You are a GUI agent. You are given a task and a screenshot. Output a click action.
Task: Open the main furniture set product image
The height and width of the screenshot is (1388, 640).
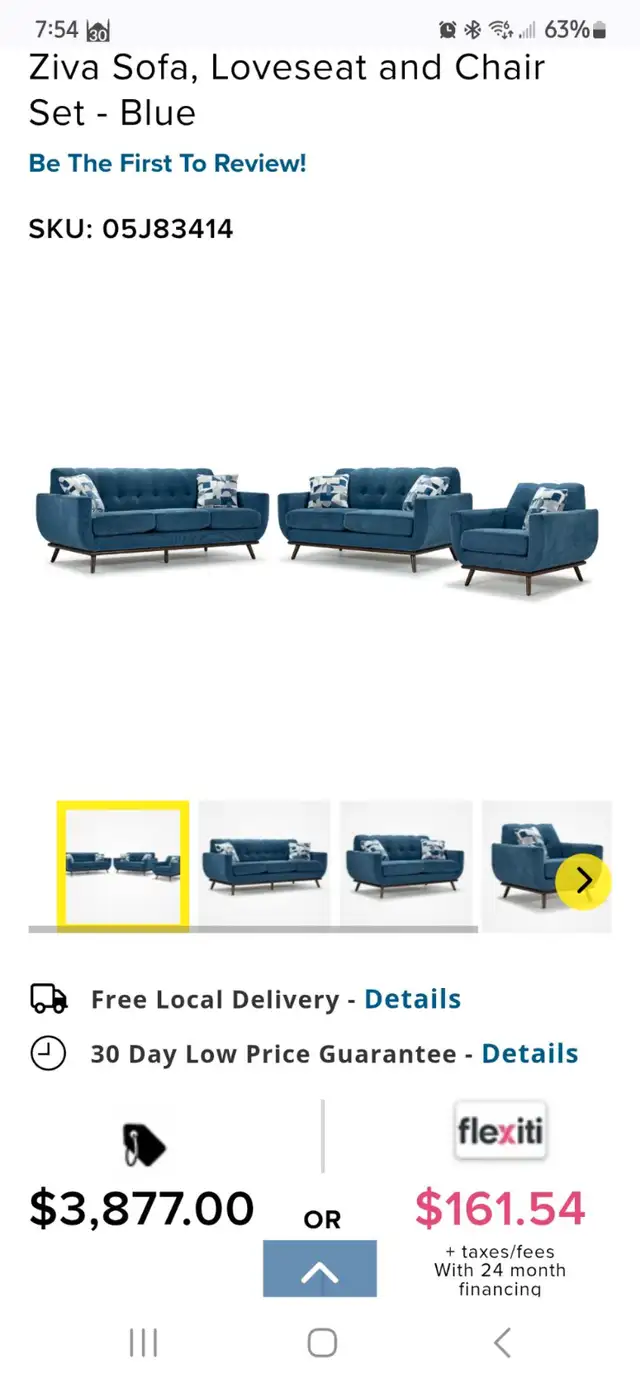(319, 526)
